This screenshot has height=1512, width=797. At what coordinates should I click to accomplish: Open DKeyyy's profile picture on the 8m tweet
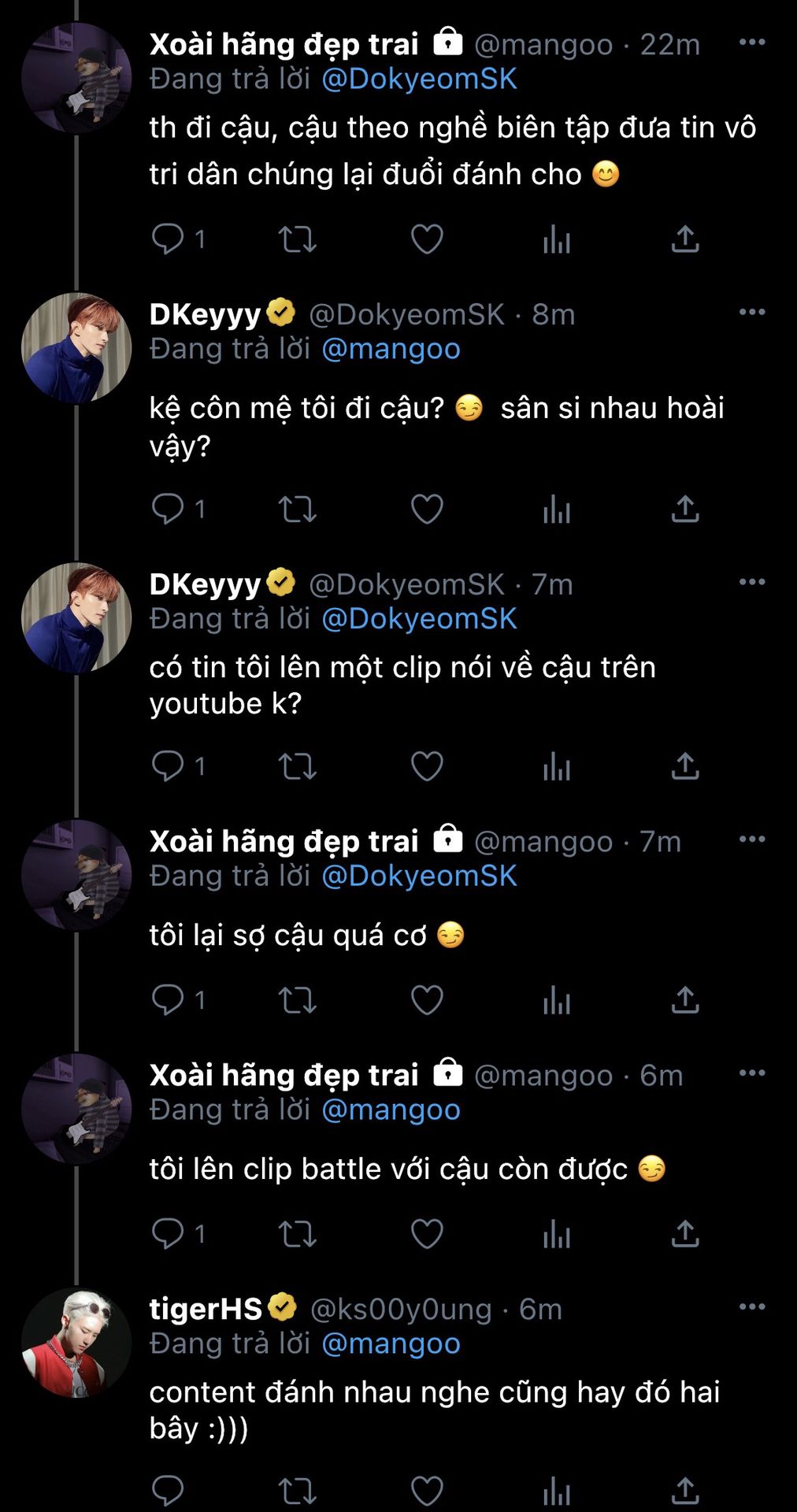pos(76,348)
